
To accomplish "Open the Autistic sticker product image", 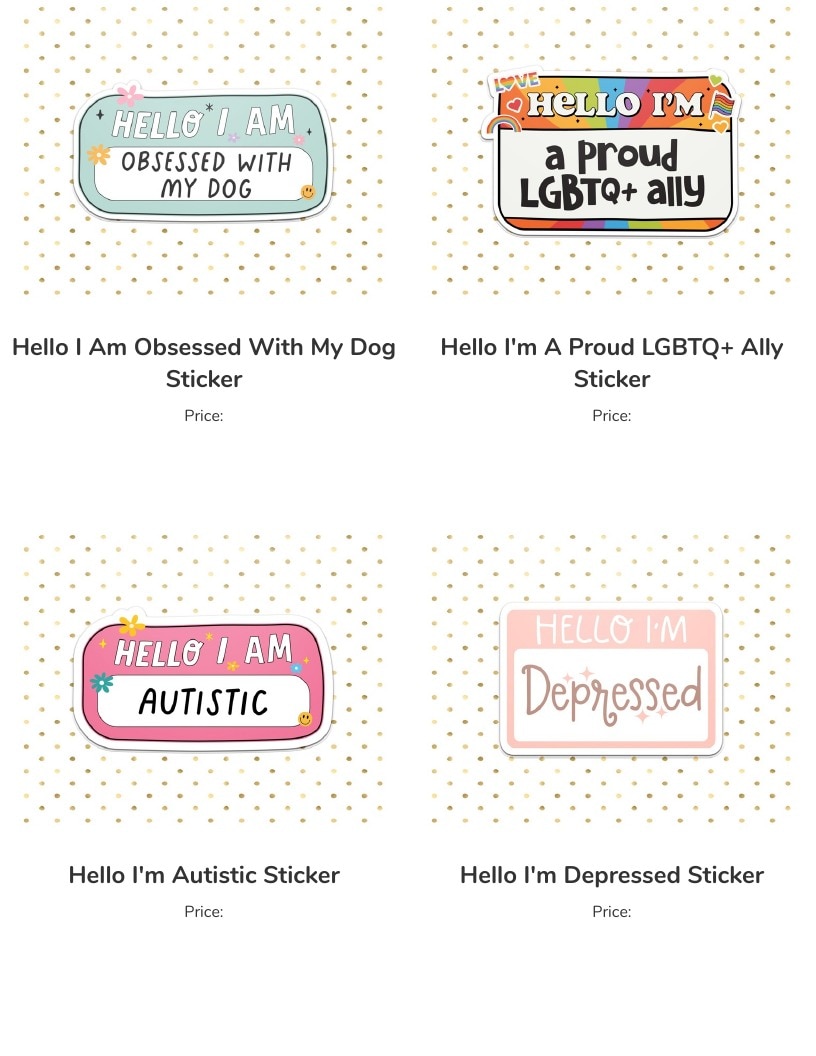I will [x=204, y=680].
